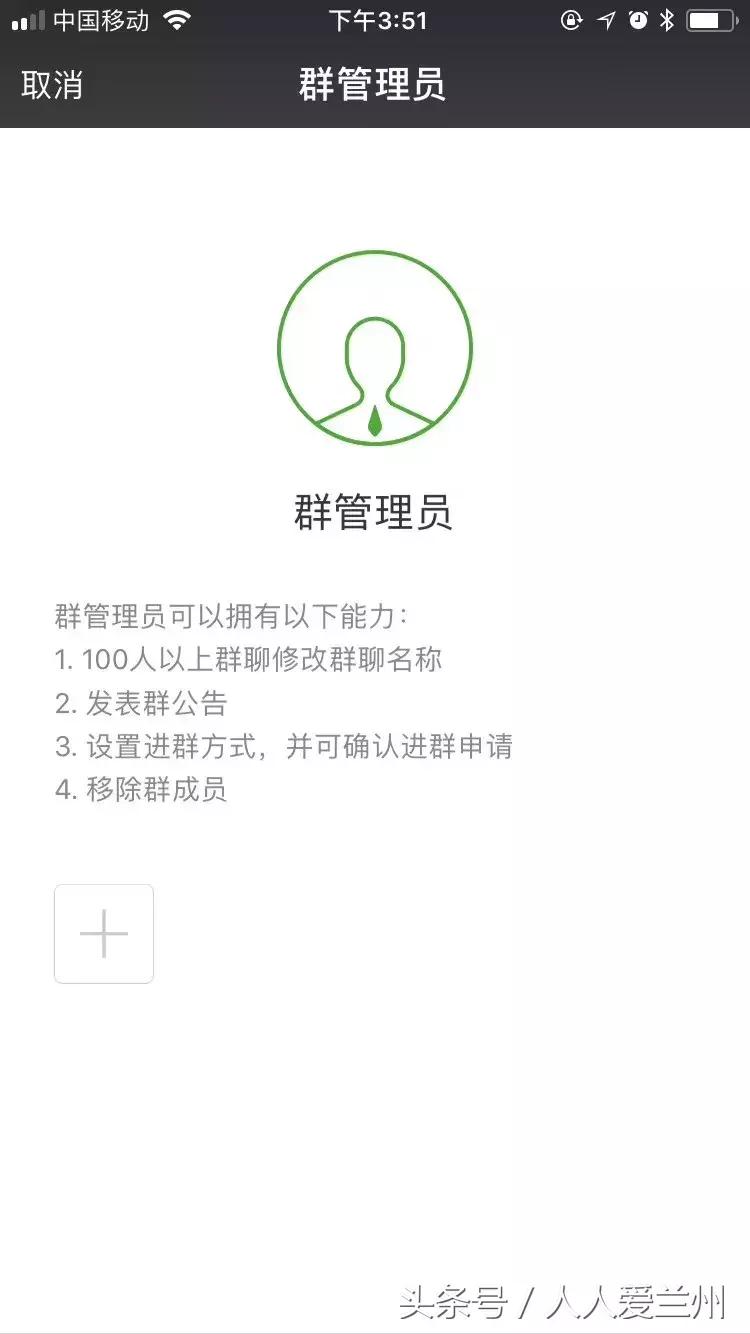Tap the entry about setting join methods
This screenshot has width=750, height=1334.
(284, 747)
